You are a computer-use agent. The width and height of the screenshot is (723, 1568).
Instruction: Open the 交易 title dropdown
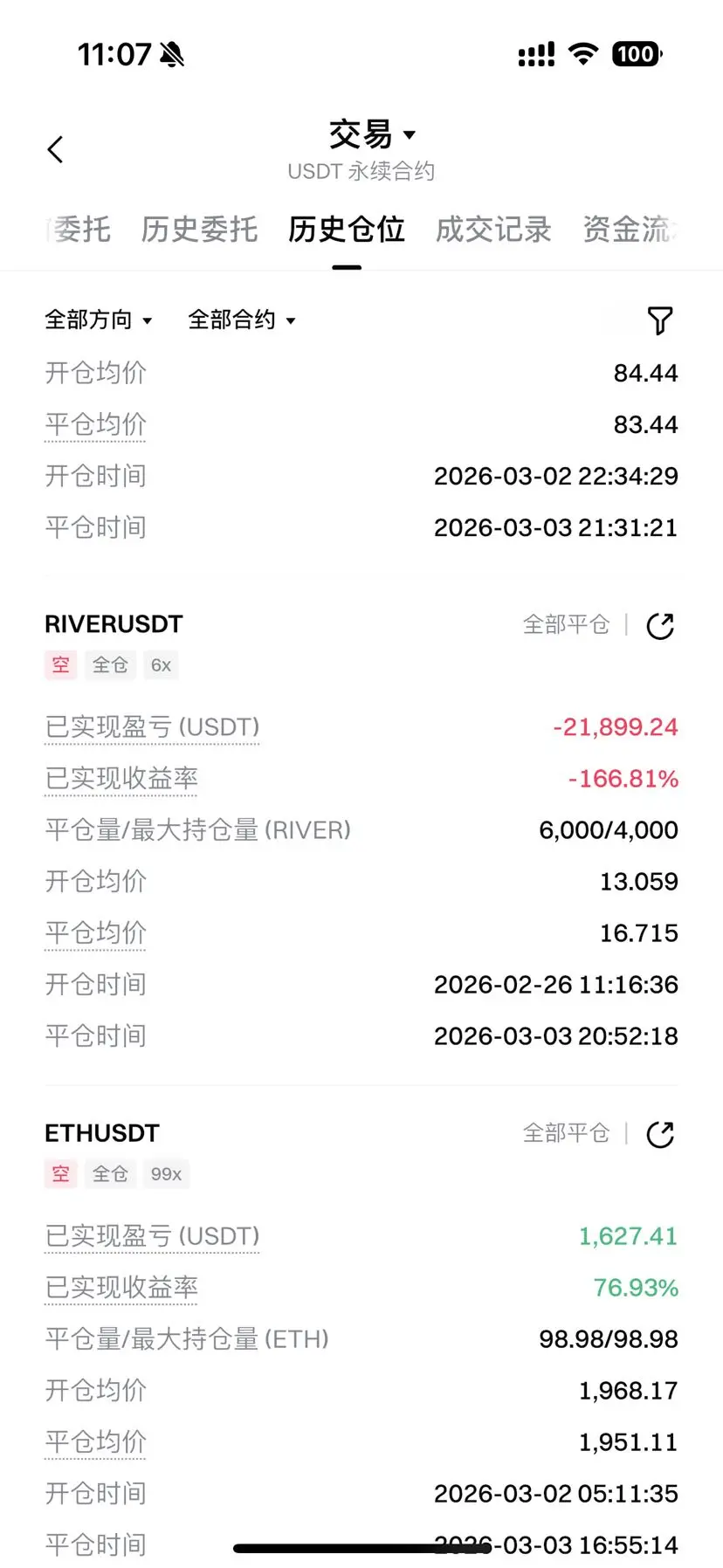click(x=371, y=134)
